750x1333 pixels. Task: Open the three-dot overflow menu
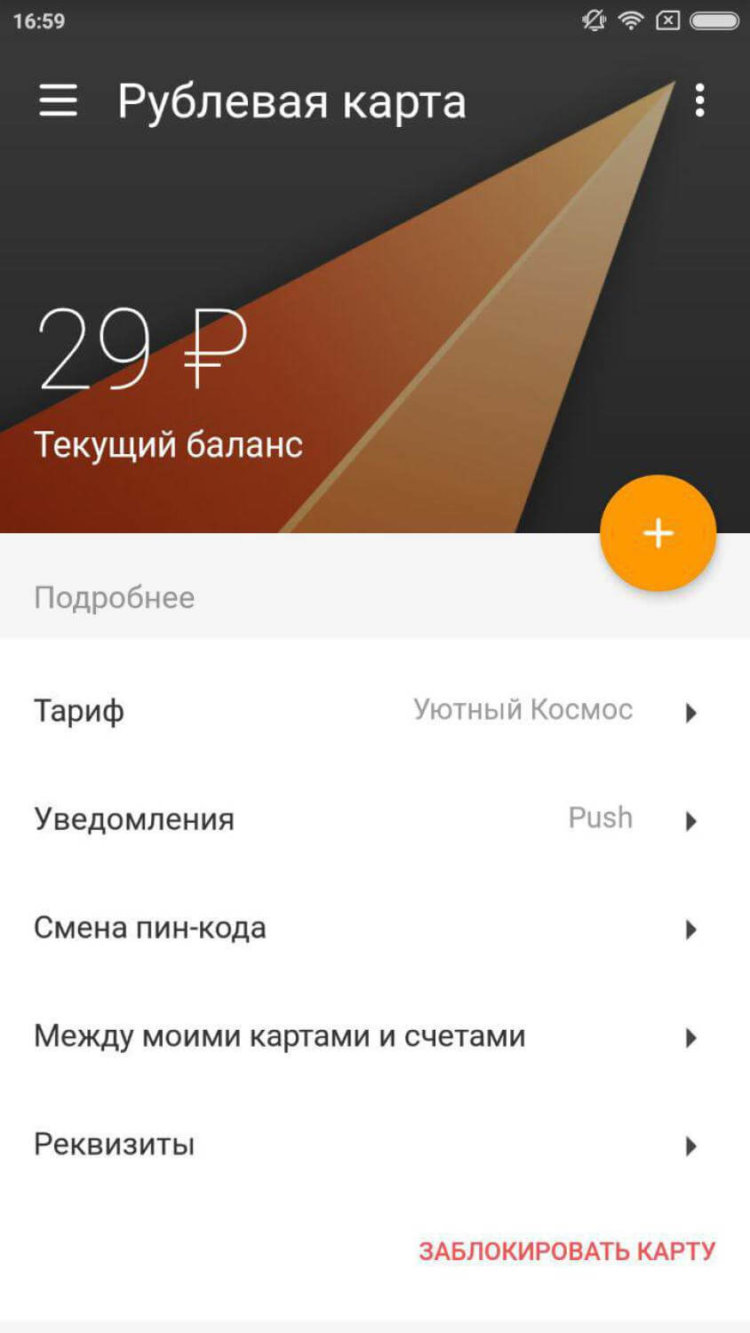tap(701, 101)
